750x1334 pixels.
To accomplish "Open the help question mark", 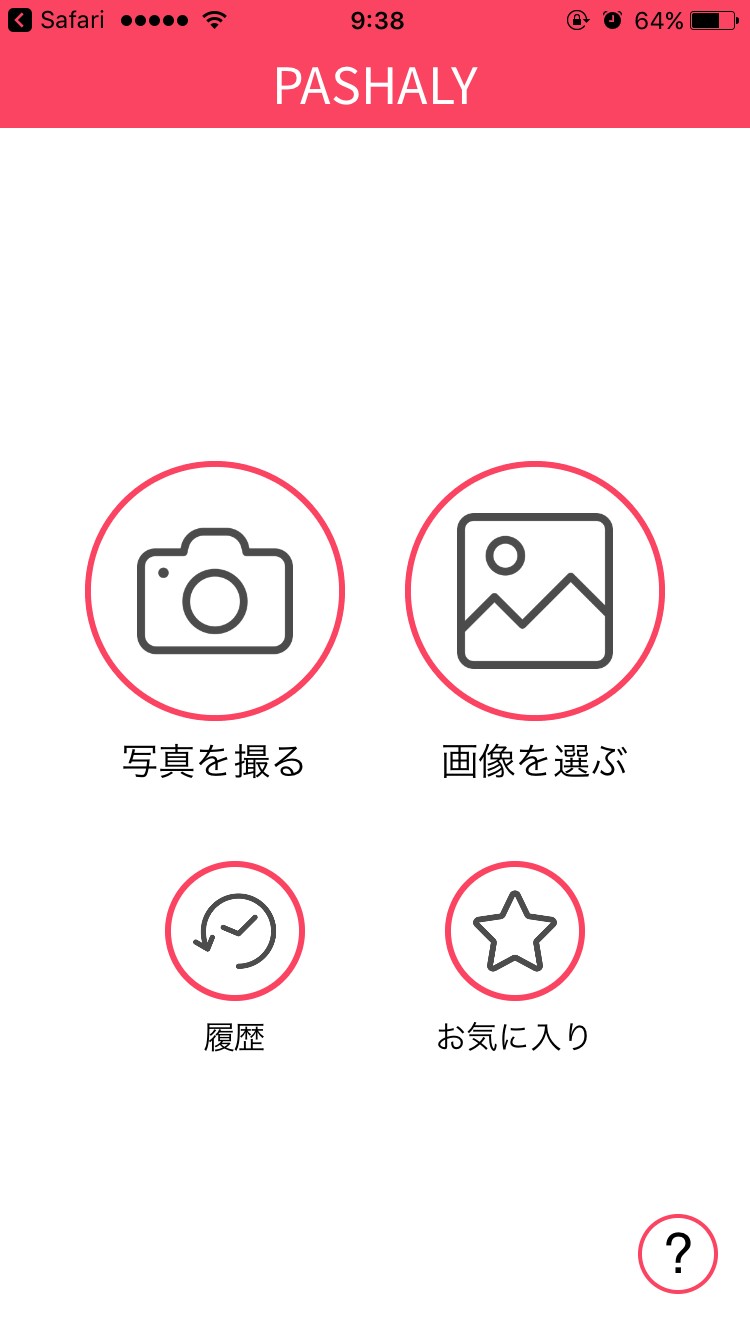I will click(x=678, y=1254).
